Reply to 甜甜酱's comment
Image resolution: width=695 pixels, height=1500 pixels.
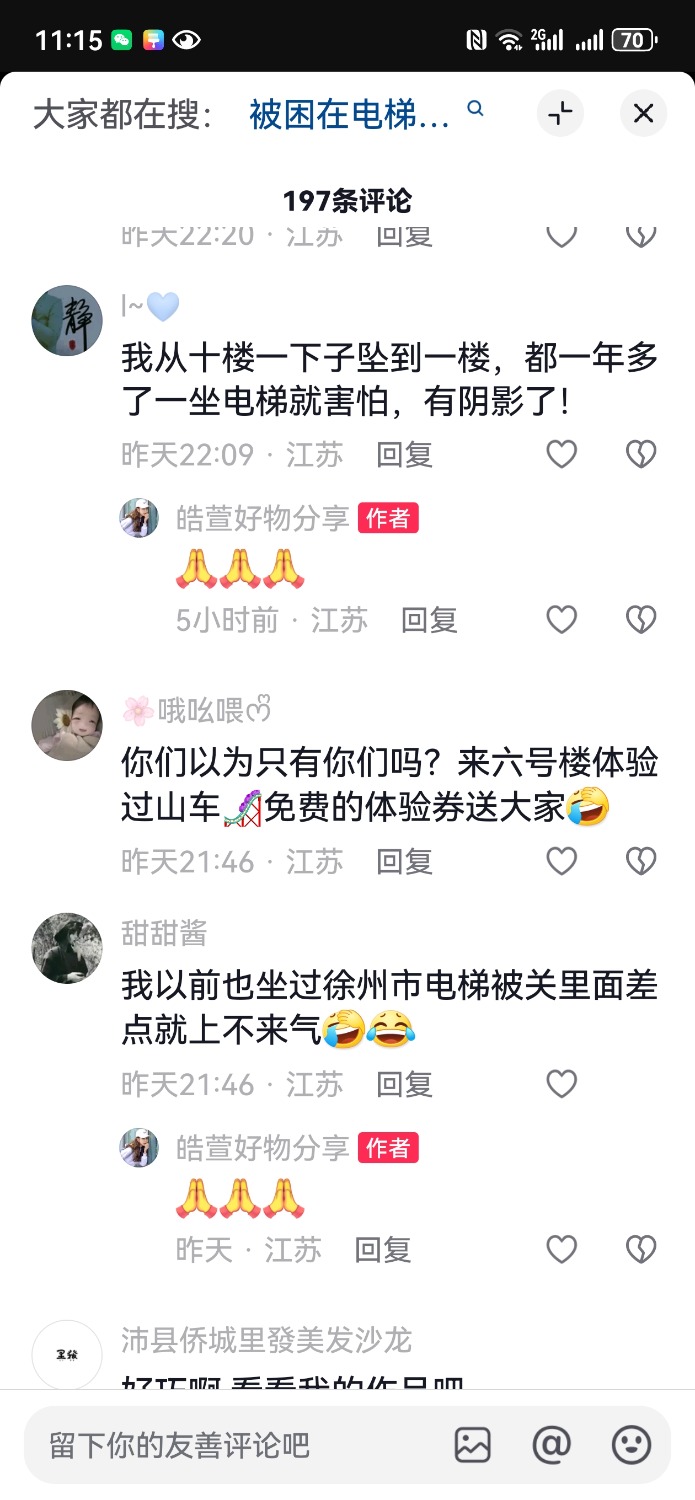point(404,1084)
